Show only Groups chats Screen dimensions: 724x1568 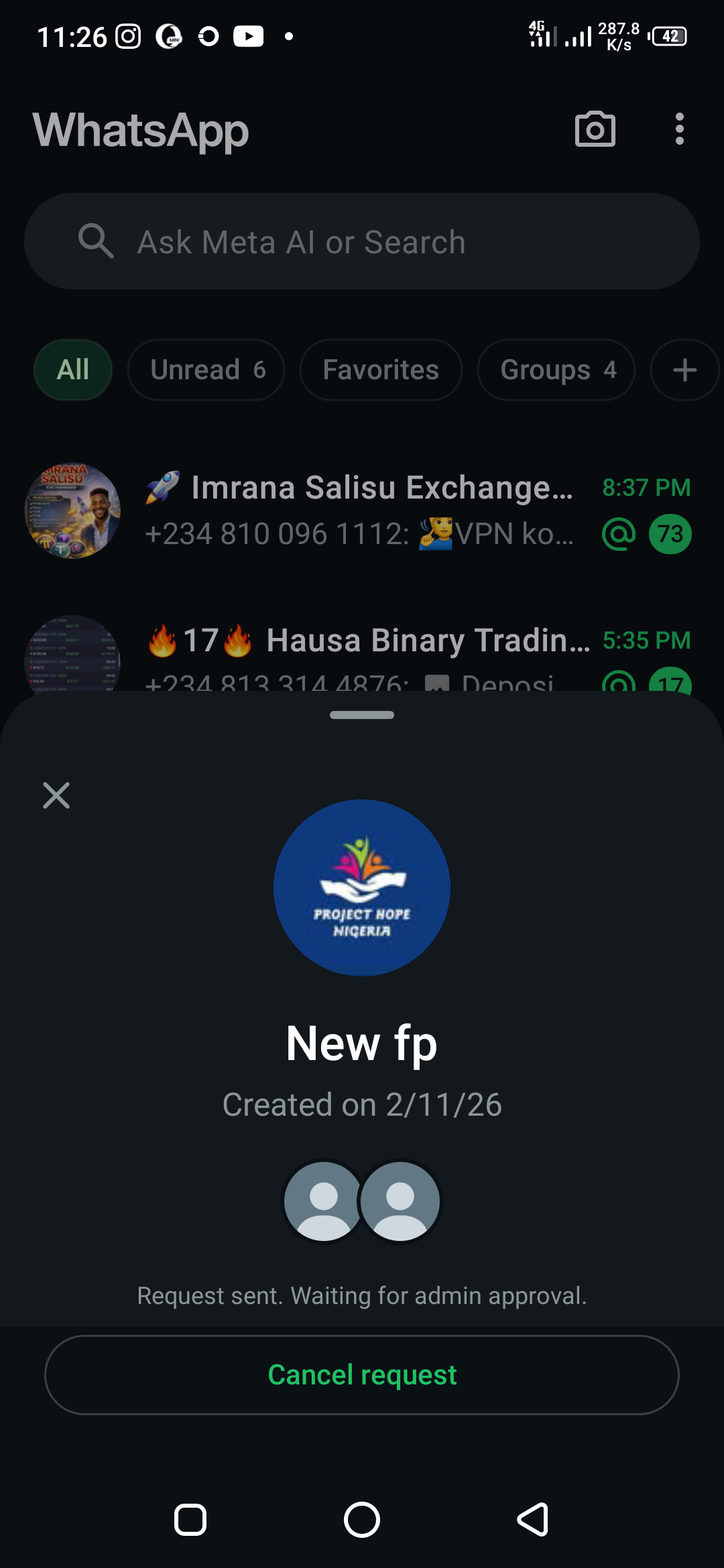coord(556,370)
